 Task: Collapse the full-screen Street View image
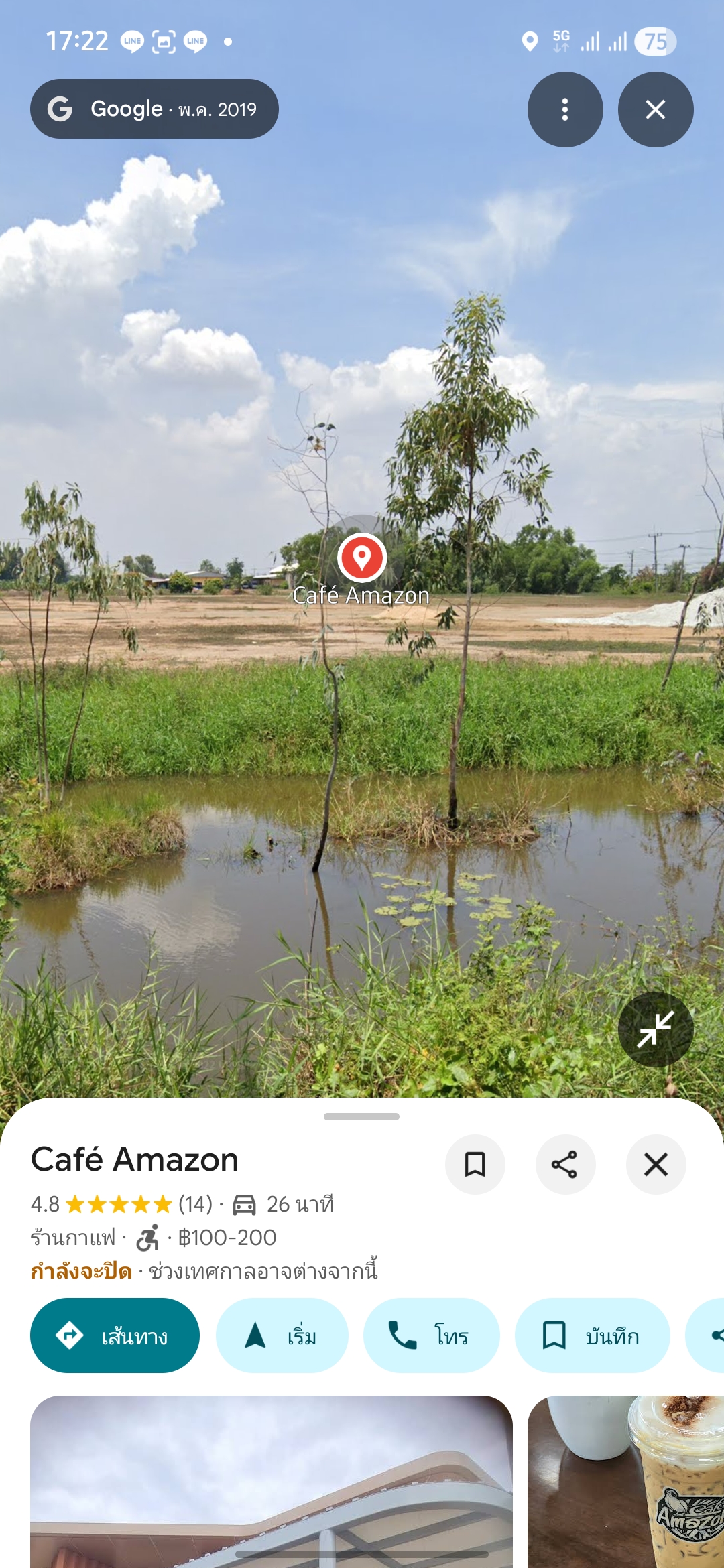[x=655, y=1029]
